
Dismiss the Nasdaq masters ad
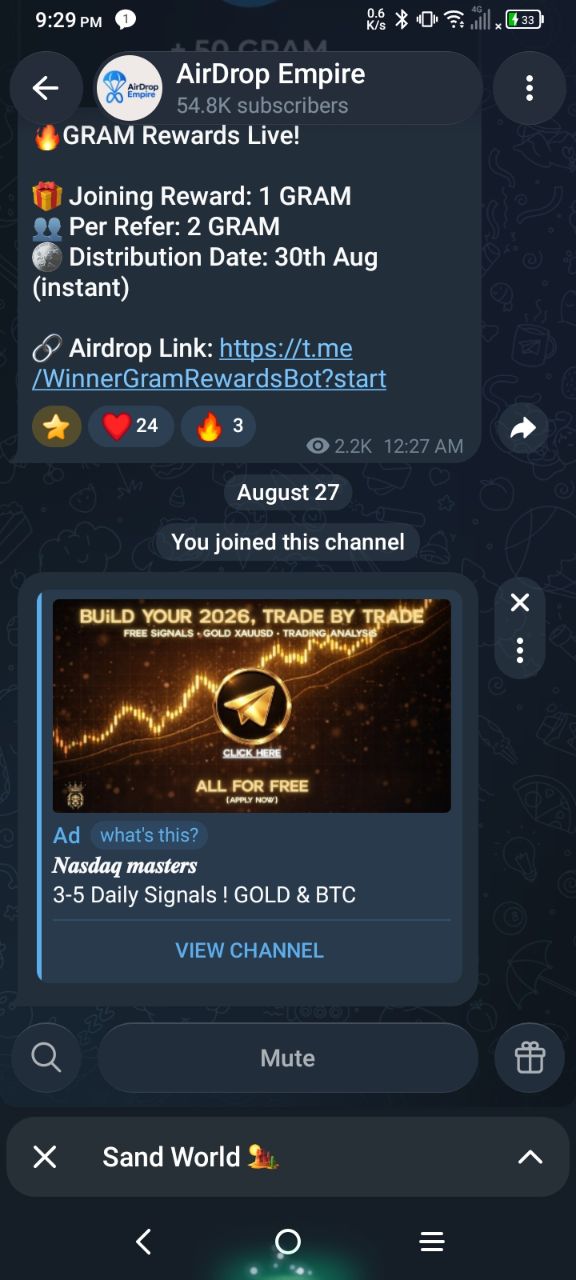click(520, 602)
